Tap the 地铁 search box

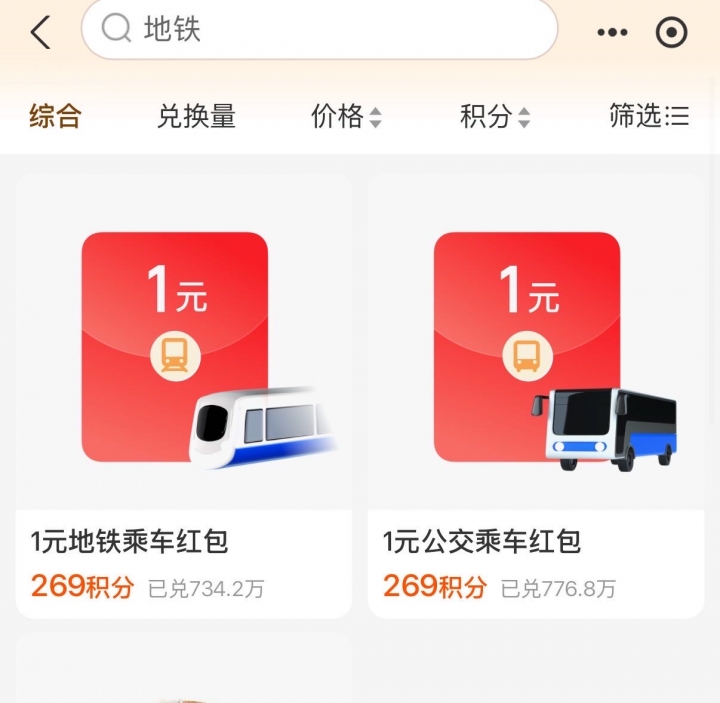click(320, 30)
